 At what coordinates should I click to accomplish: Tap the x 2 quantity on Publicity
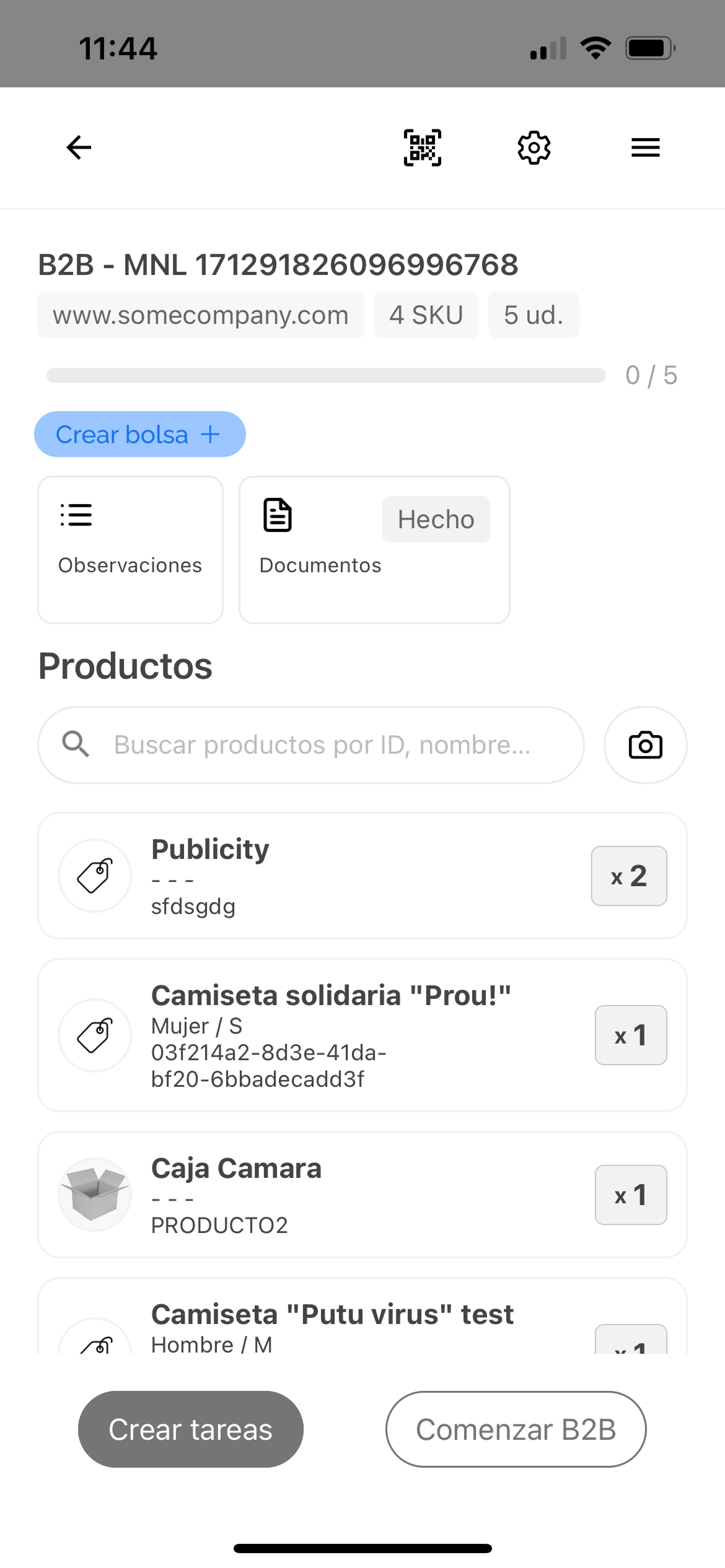pyautogui.click(x=629, y=876)
